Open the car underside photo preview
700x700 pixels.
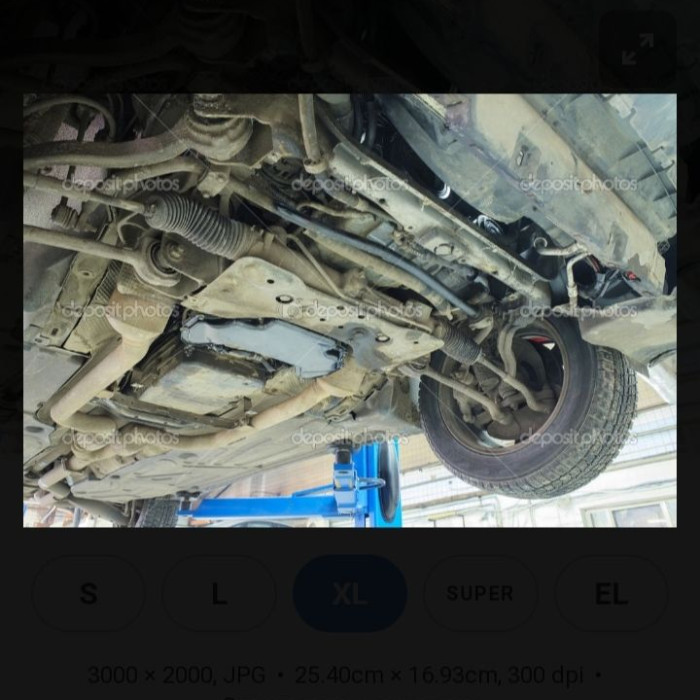coord(349,310)
